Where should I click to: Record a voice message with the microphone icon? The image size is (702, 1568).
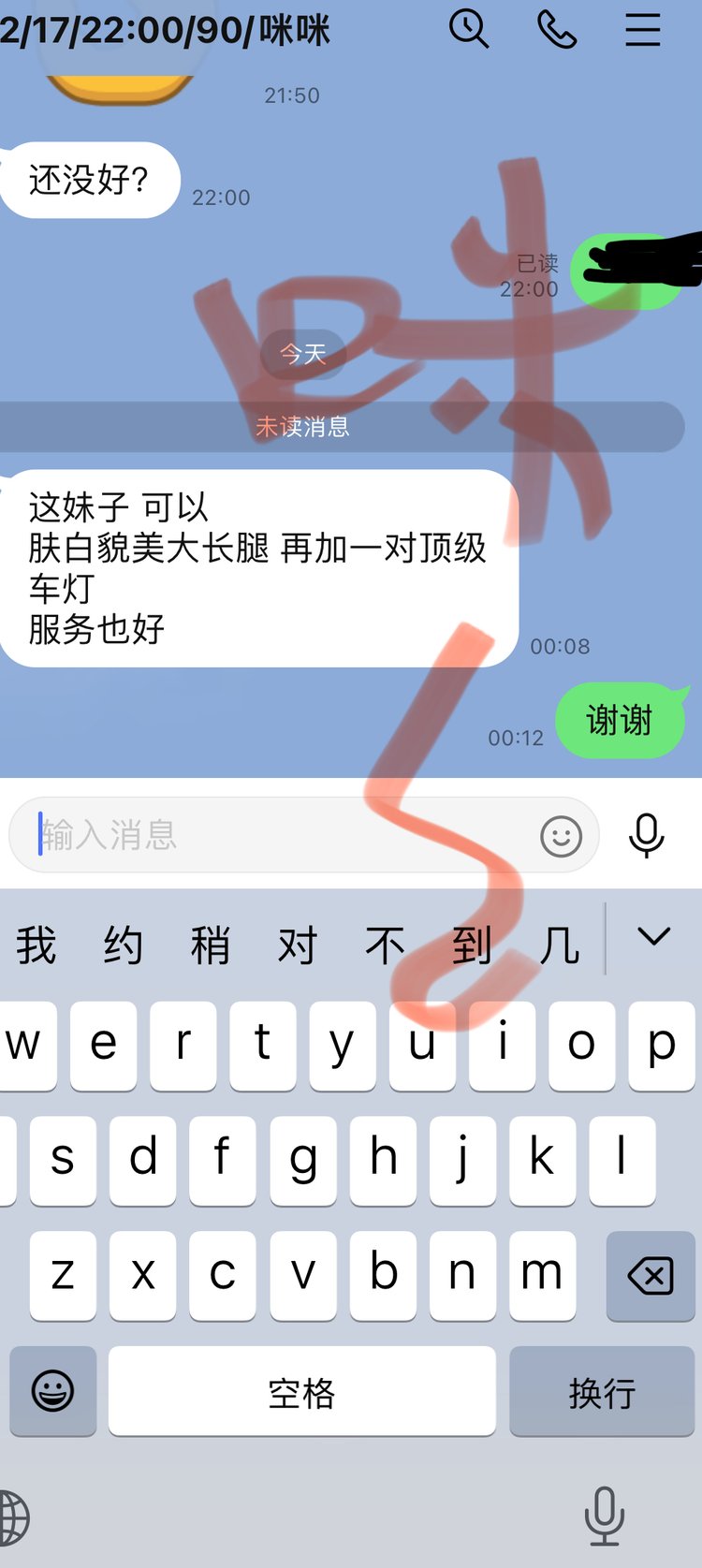(646, 834)
